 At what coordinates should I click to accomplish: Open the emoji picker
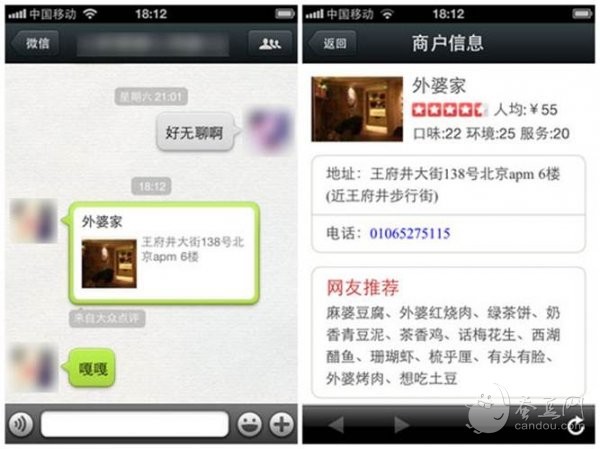click(249, 424)
